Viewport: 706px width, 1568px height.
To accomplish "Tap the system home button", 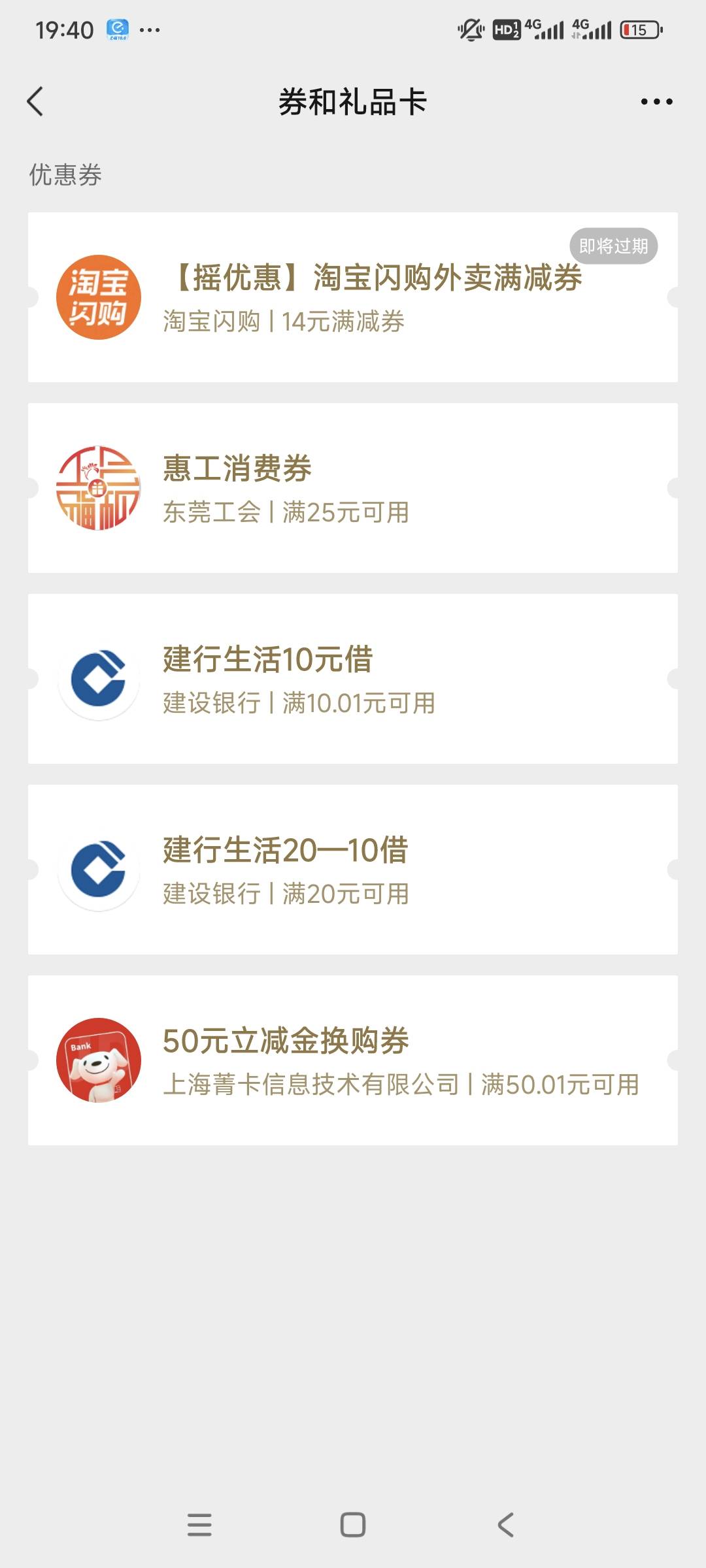I will [353, 1525].
